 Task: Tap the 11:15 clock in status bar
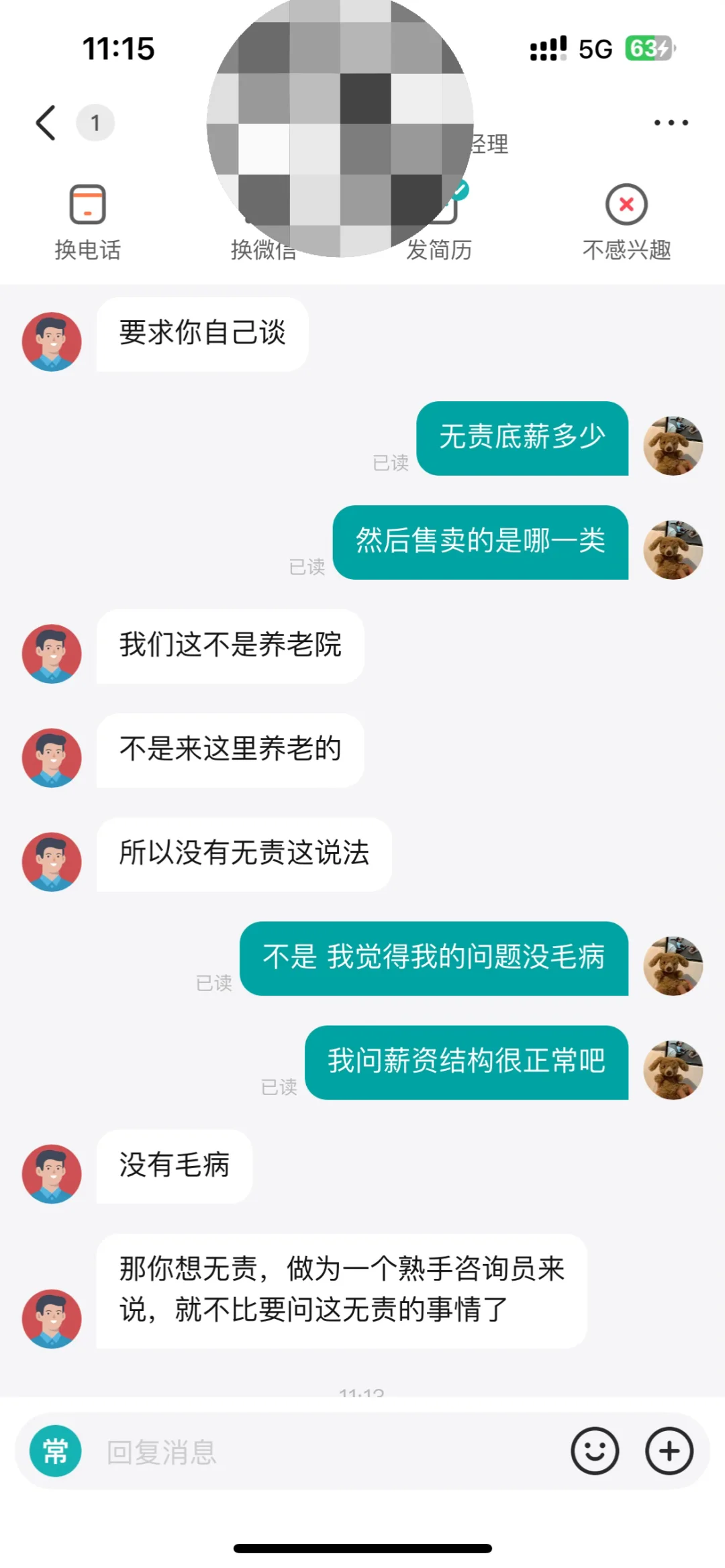click(118, 48)
